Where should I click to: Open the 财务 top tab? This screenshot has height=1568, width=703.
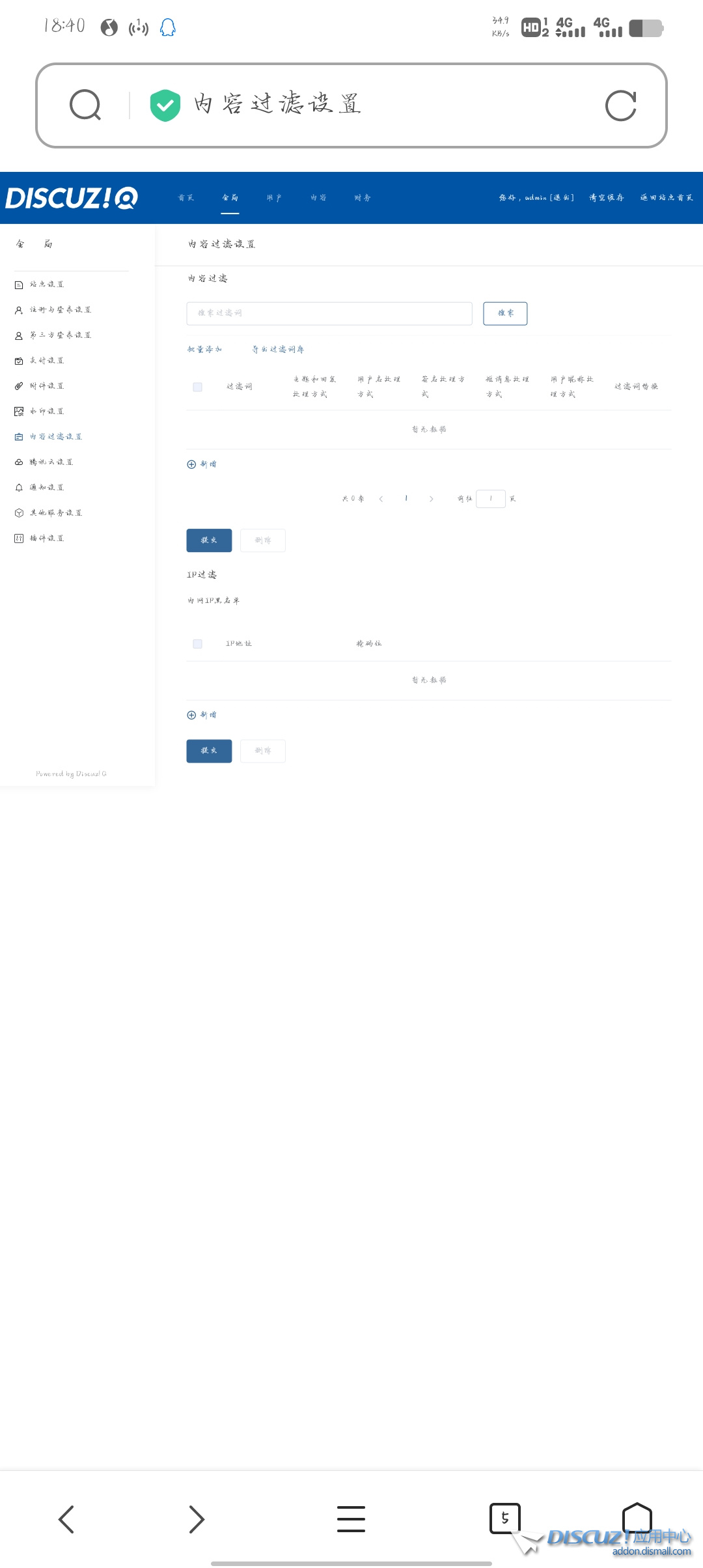pos(363,198)
